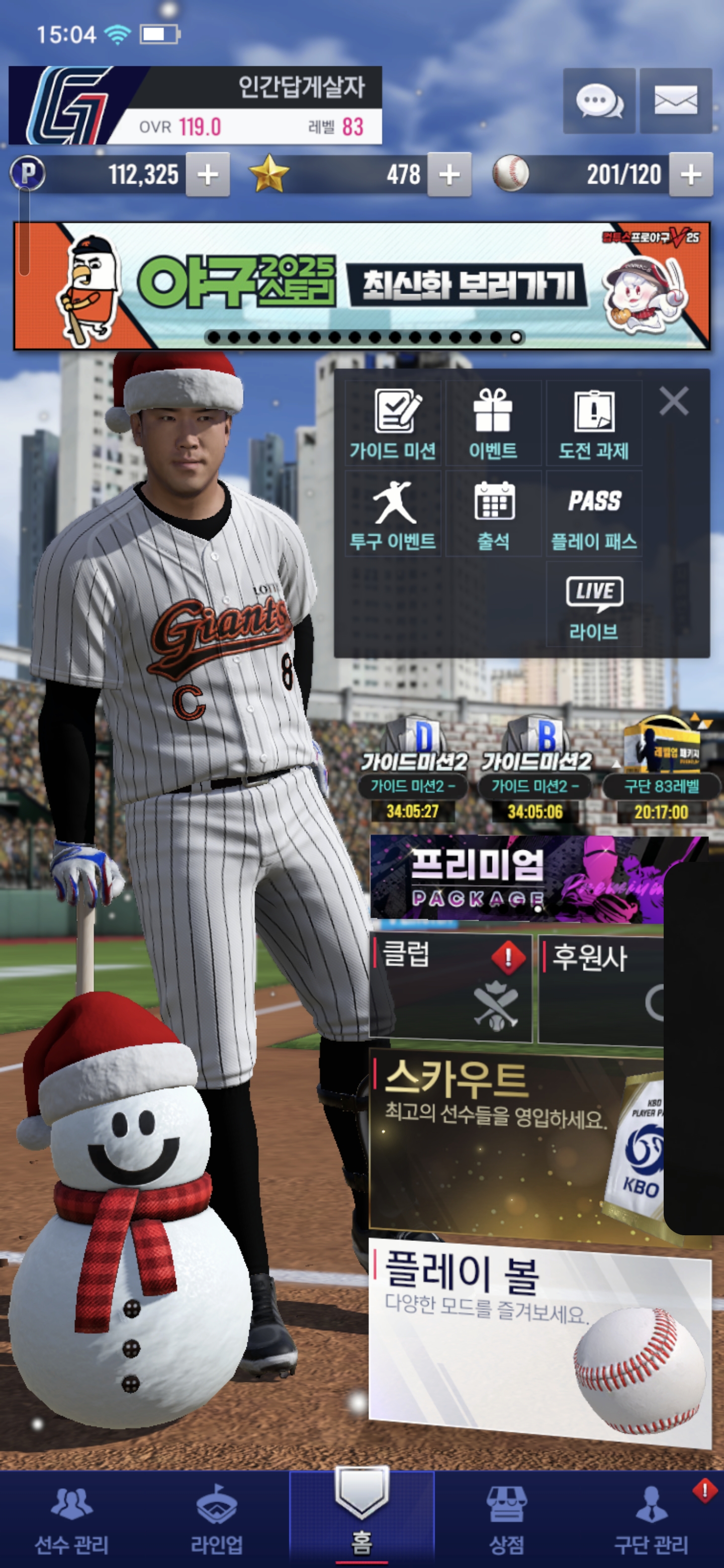Open the 이벤트 gift menu
The width and height of the screenshot is (724, 1568).
493,424
